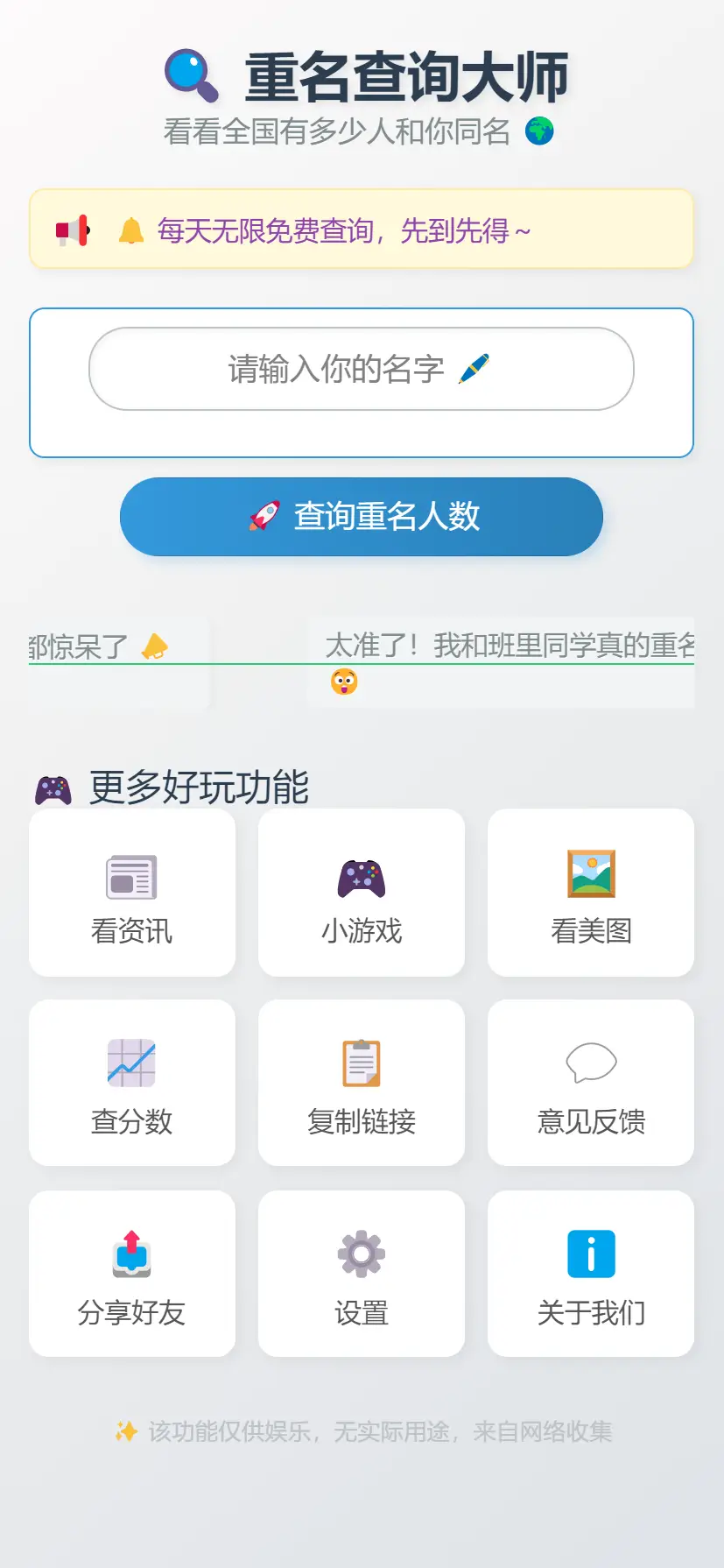View the 关于我们 about page
The image size is (724, 1568).
coord(590,1274)
